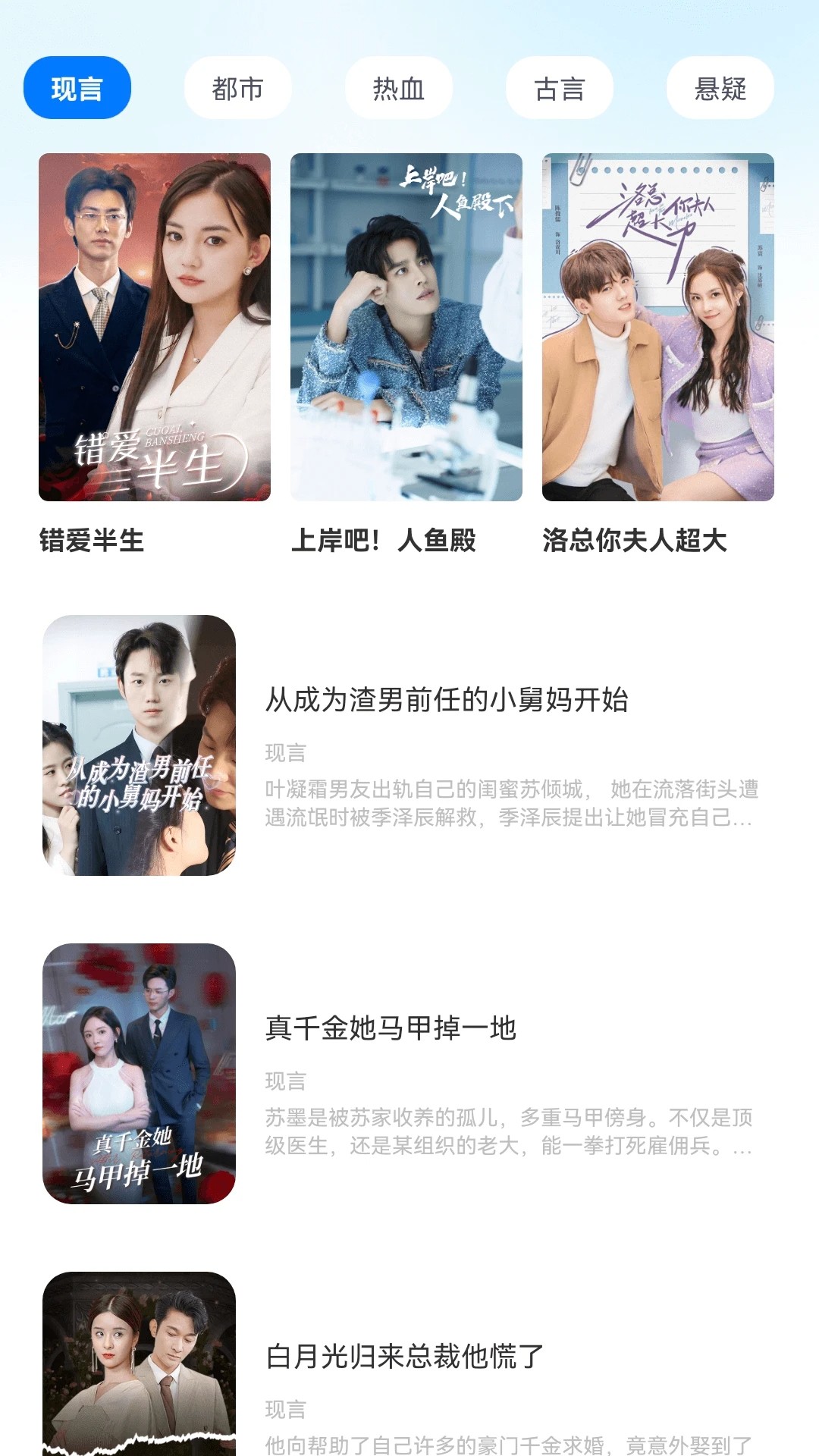Select the 悬疑 category tab
This screenshot has width=819, height=1456.
pyautogui.click(x=720, y=88)
